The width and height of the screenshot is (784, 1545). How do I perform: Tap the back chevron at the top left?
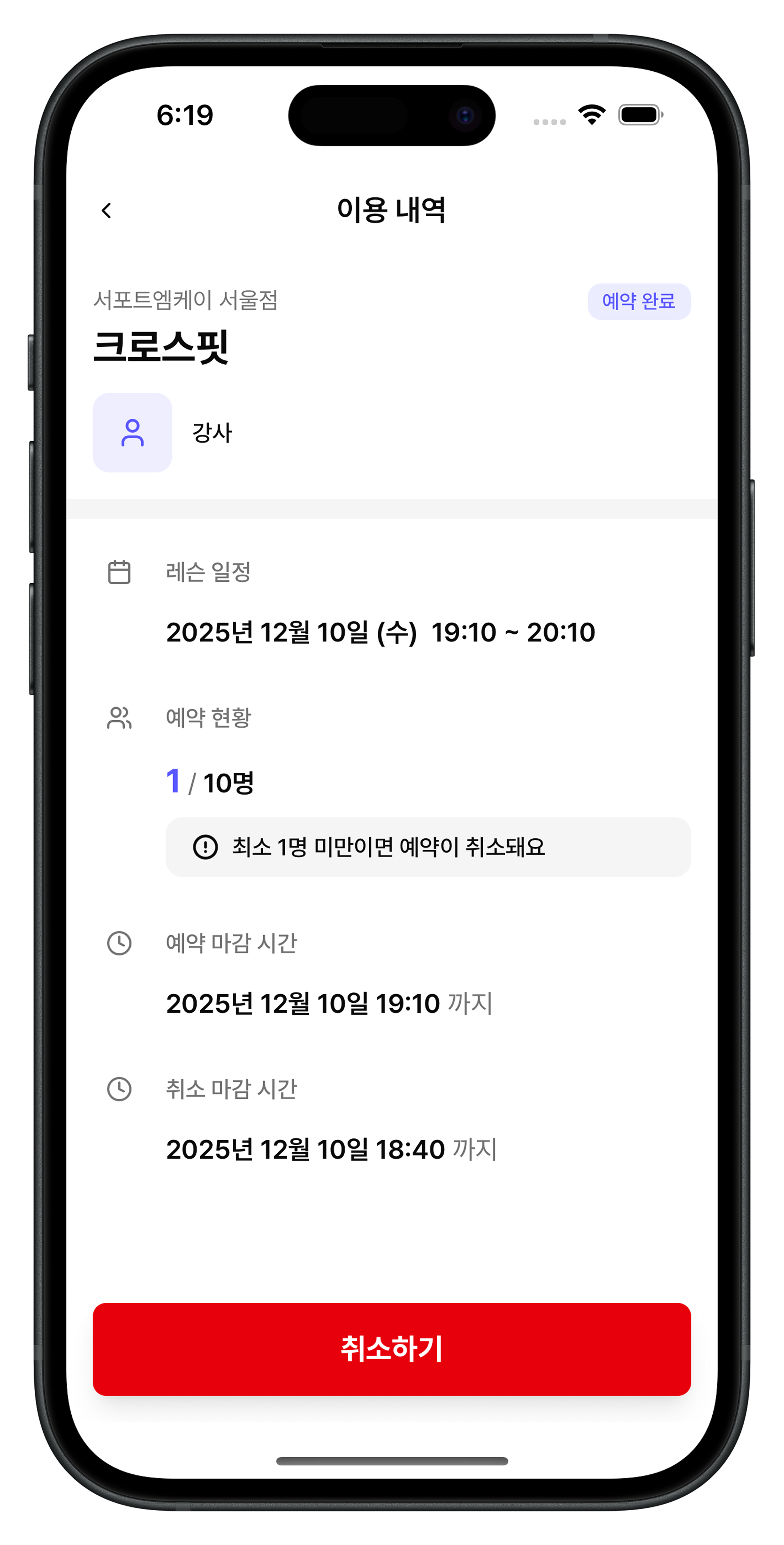click(107, 210)
